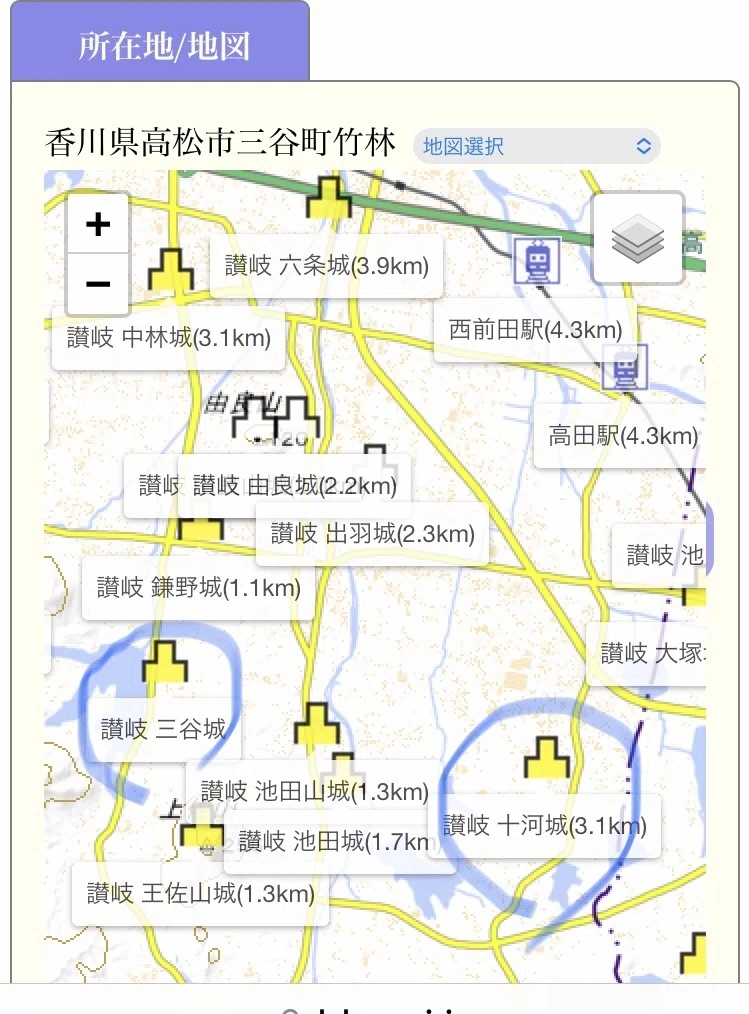The width and height of the screenshot is (749, 1014).
Task: Zoom in on the map
Action: coord(98,224)
